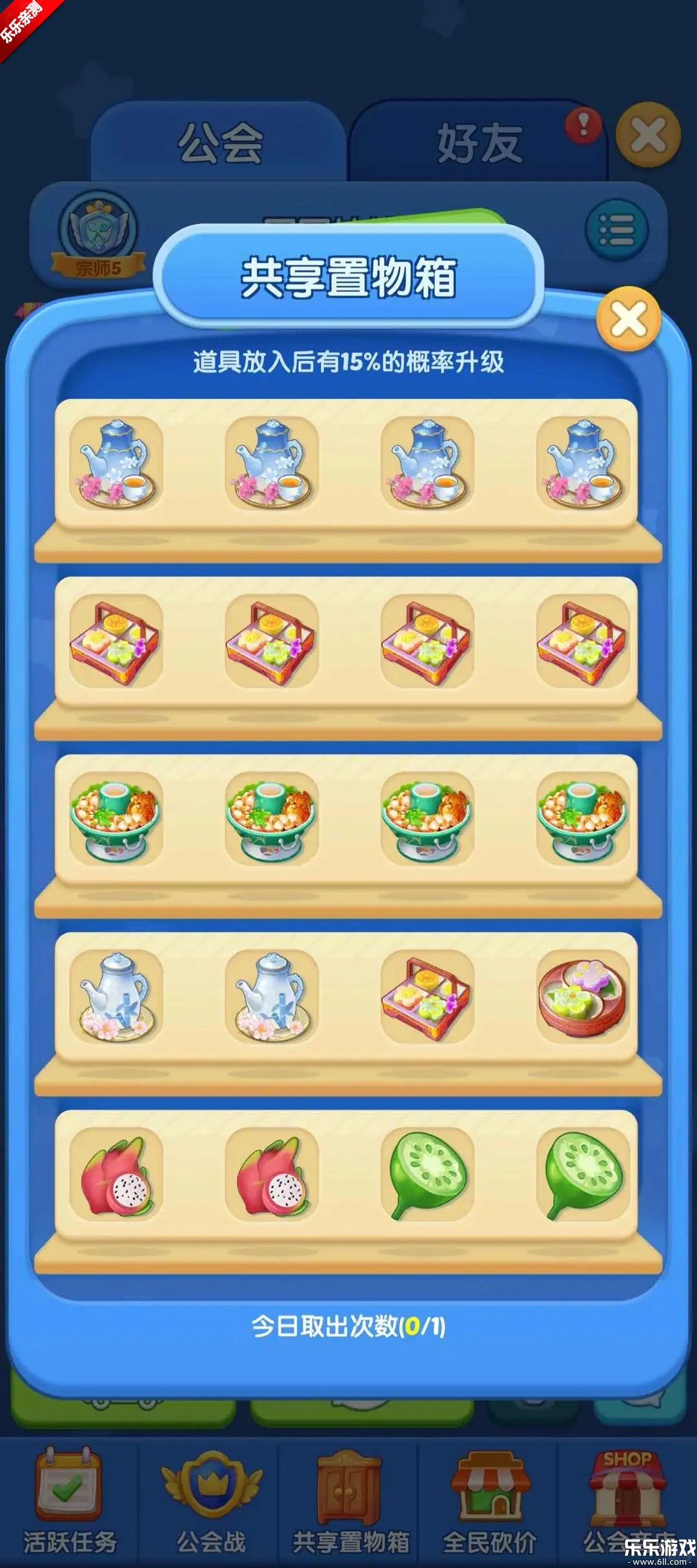The image size is (697, 1568).
Task: Select the first blue teapot on the top shelf
Action: 116,463
